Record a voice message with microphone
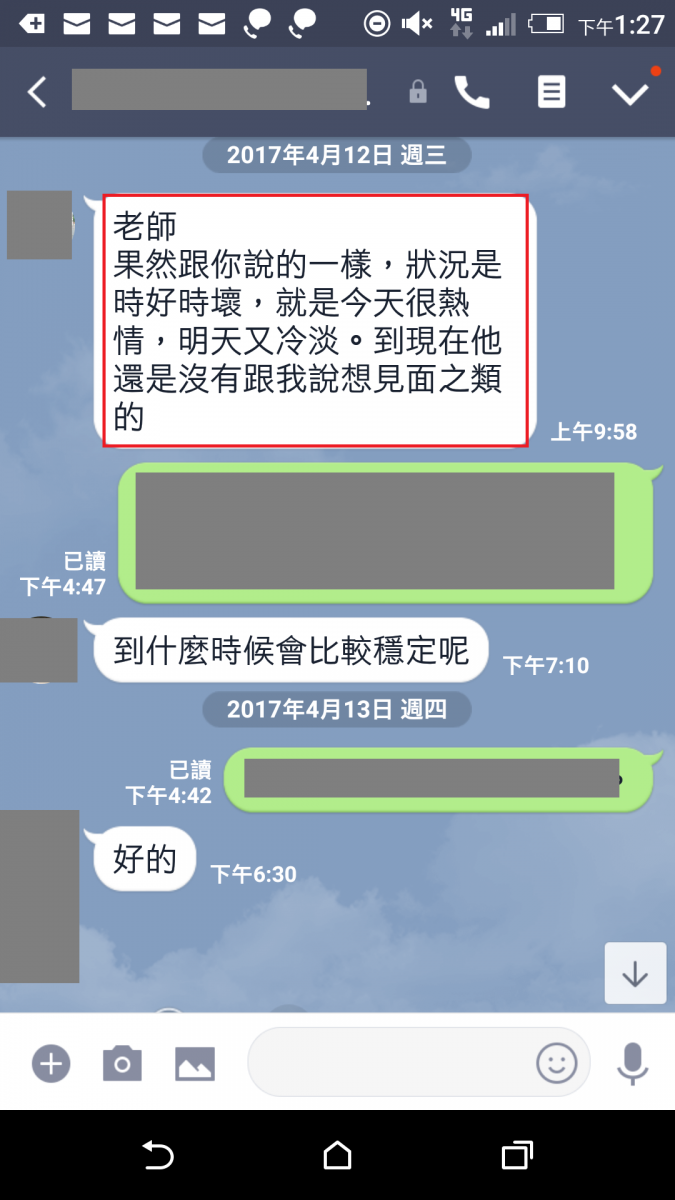 (632, 1063)
